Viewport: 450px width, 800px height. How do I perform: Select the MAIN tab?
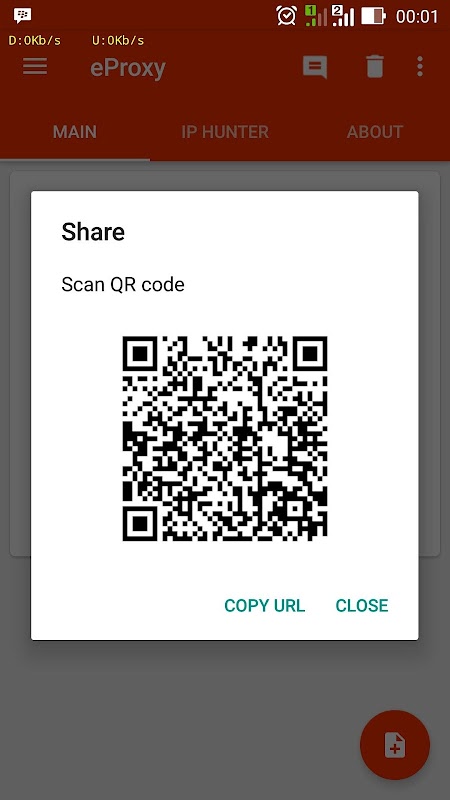(x=75, y=132)
